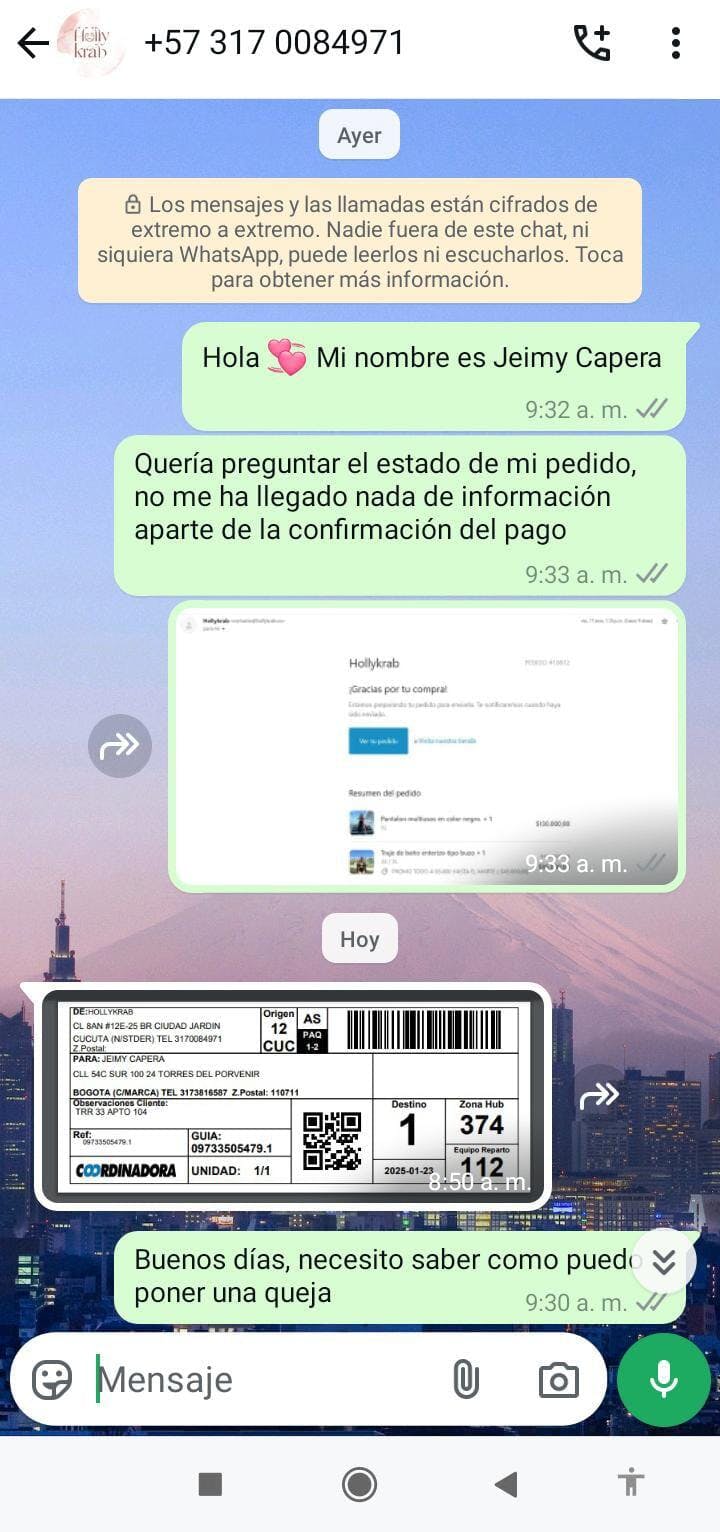Forward the shipping label image
The width and height of the screenshot is (720, 1532).
pos(599,1097)
